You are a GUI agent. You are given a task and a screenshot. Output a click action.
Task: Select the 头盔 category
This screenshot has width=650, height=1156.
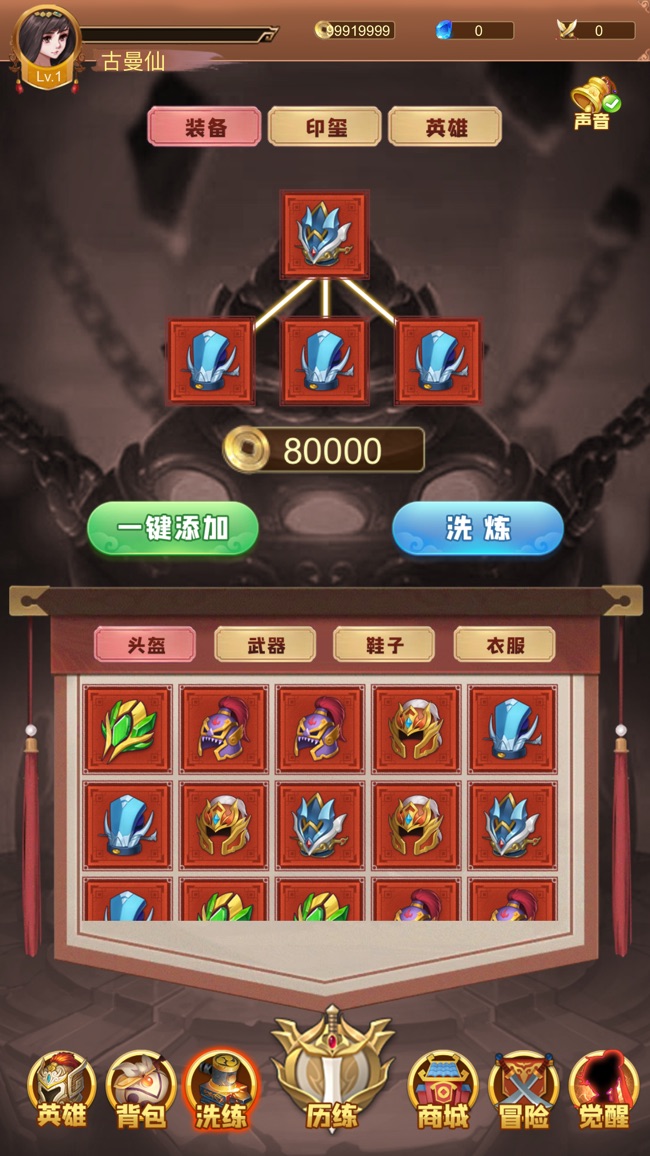(145, 644)
